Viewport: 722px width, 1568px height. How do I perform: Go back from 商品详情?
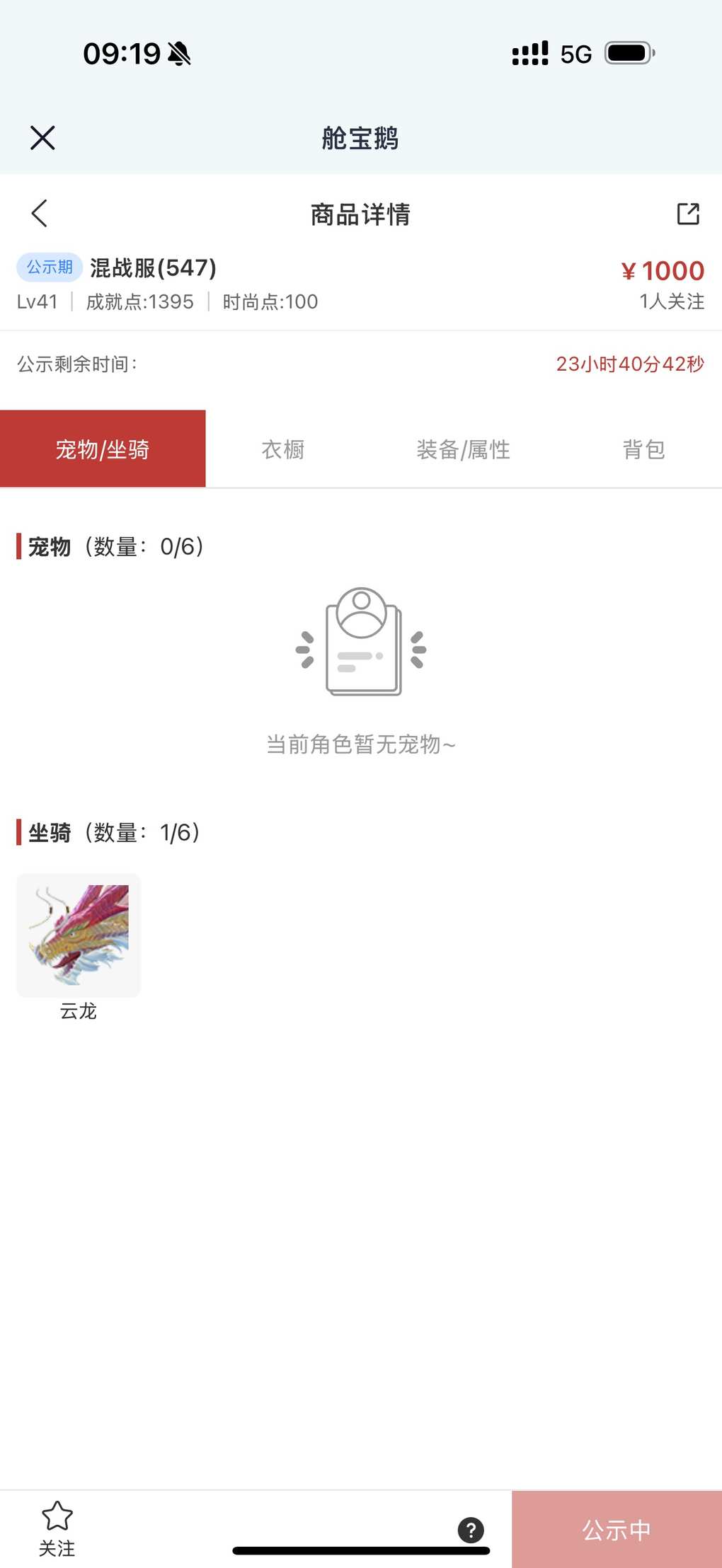(40, 213)
